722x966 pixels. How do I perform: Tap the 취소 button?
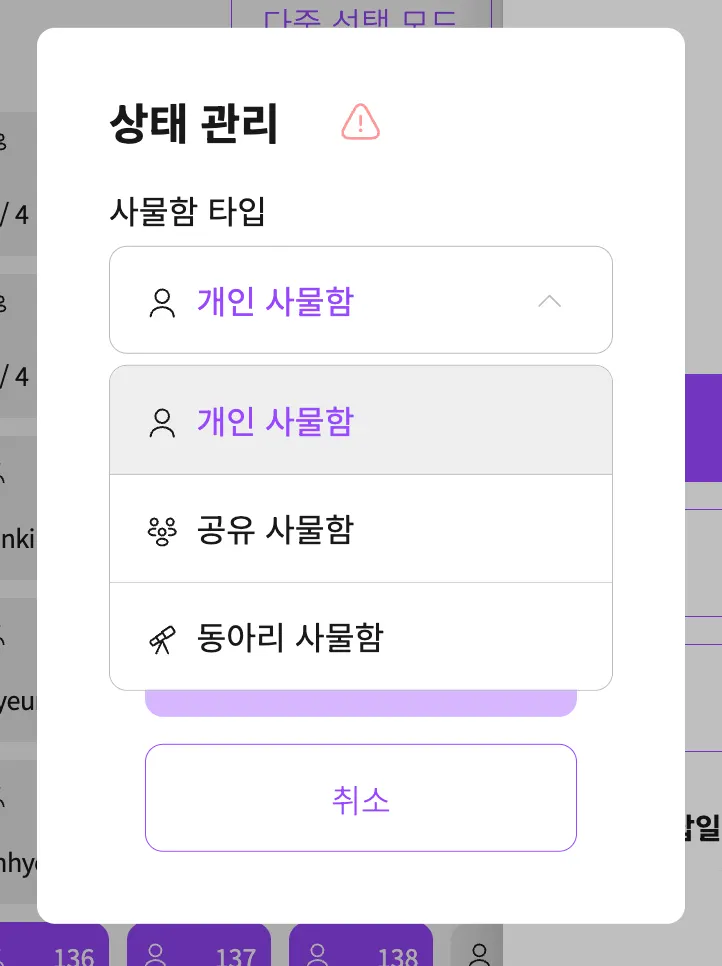tap(360, 798)
